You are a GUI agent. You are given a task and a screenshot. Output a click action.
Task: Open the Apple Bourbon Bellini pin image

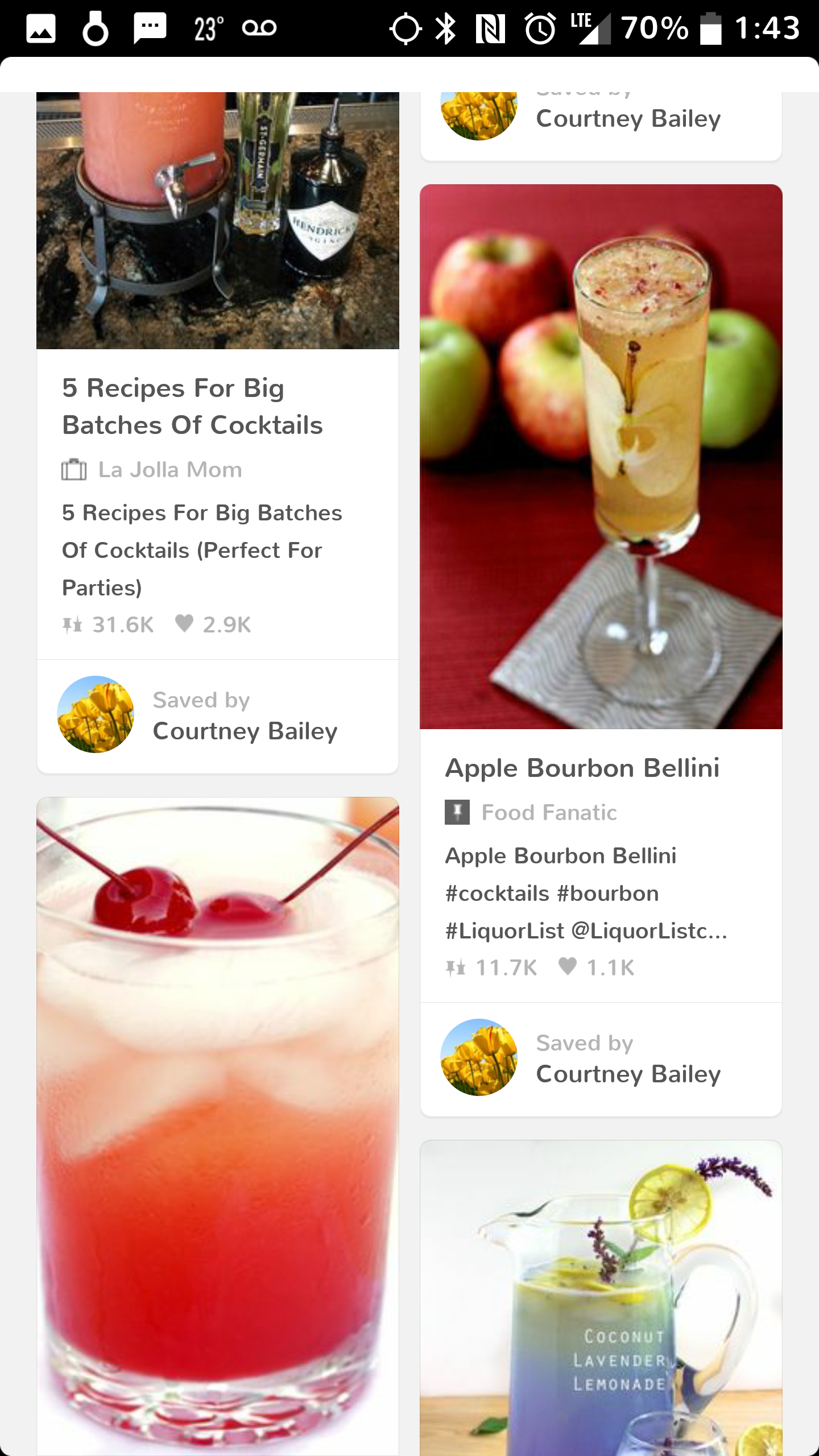pyautogui.click(x=601, y=456)
